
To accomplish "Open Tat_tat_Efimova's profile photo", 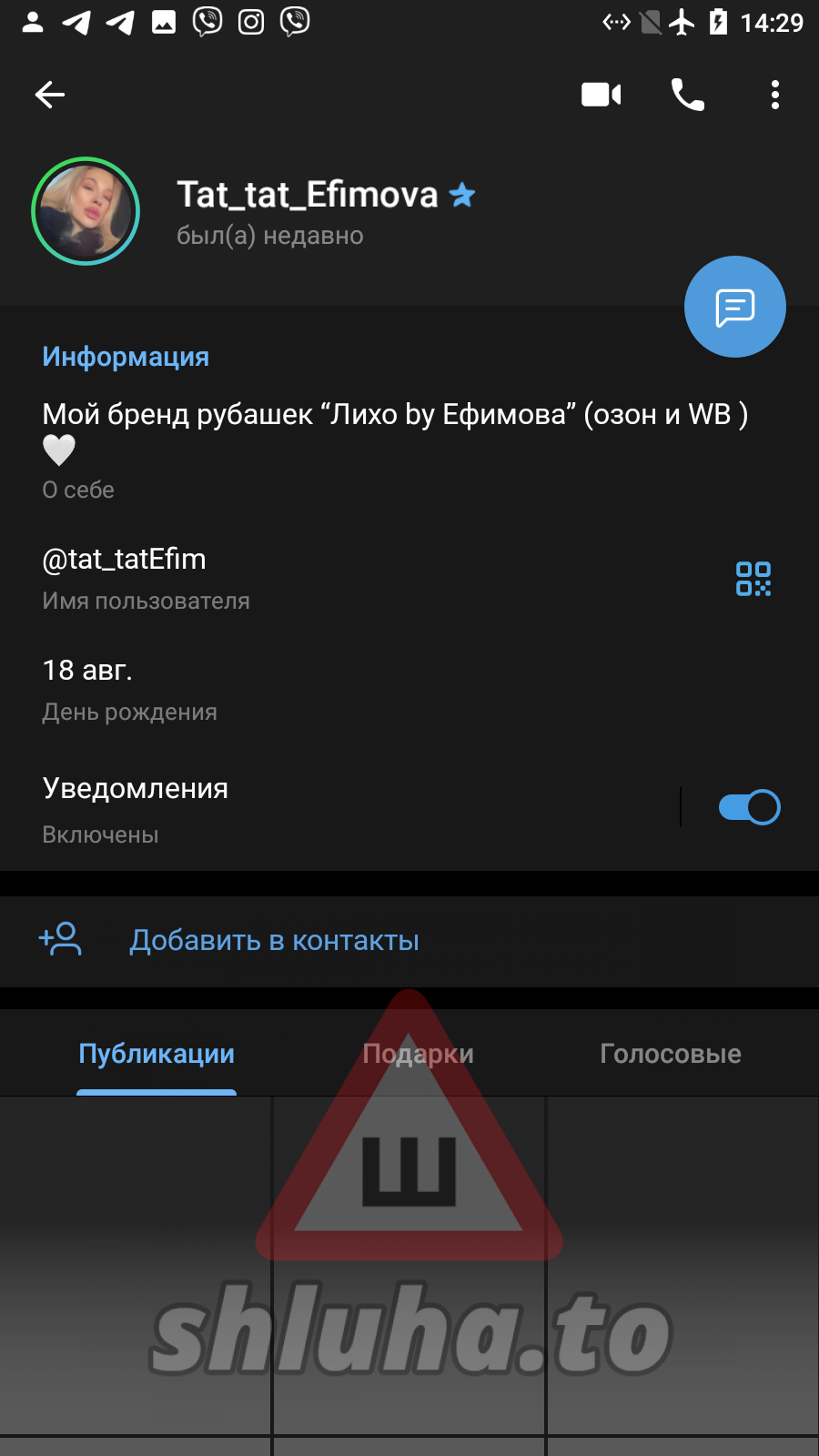I will pyautogui.click(x=86, y=211).
